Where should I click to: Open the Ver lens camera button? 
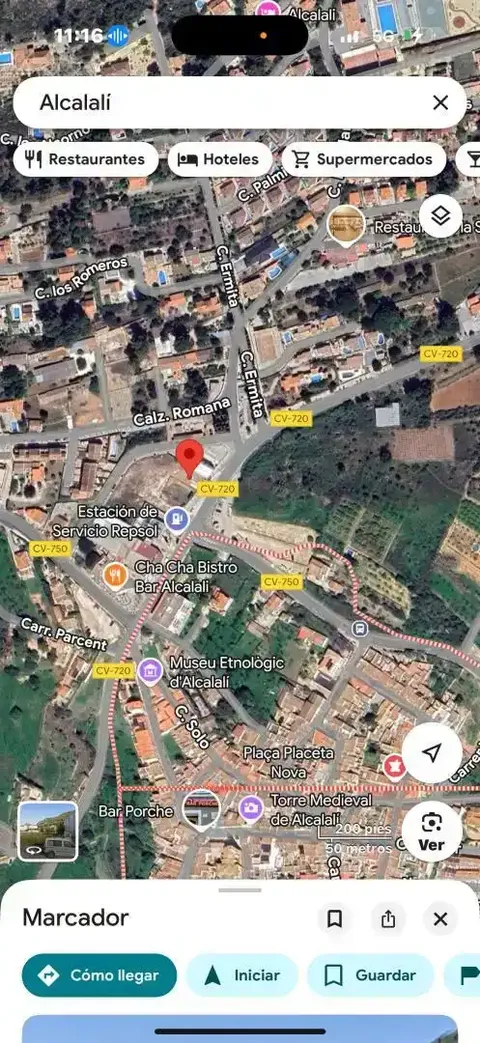point(432,831)
